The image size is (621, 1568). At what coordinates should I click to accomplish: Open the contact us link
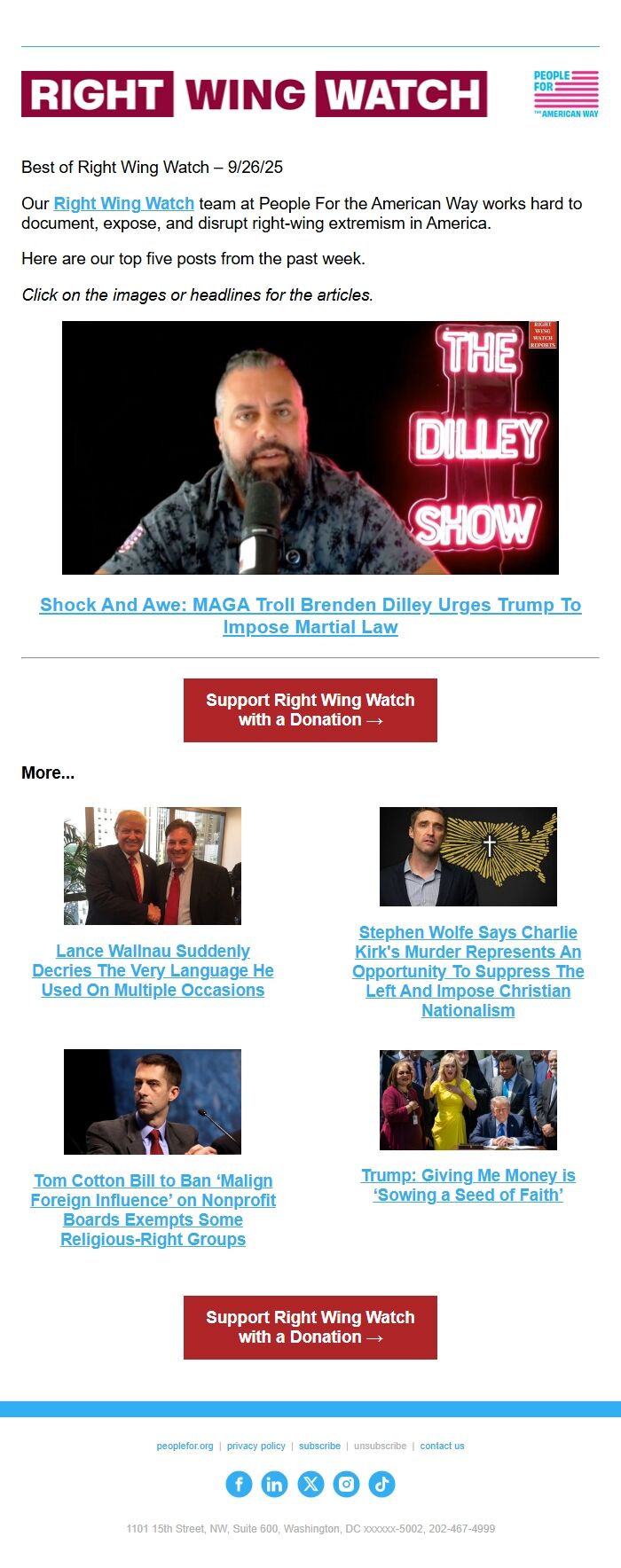[x=442, y=1446]
